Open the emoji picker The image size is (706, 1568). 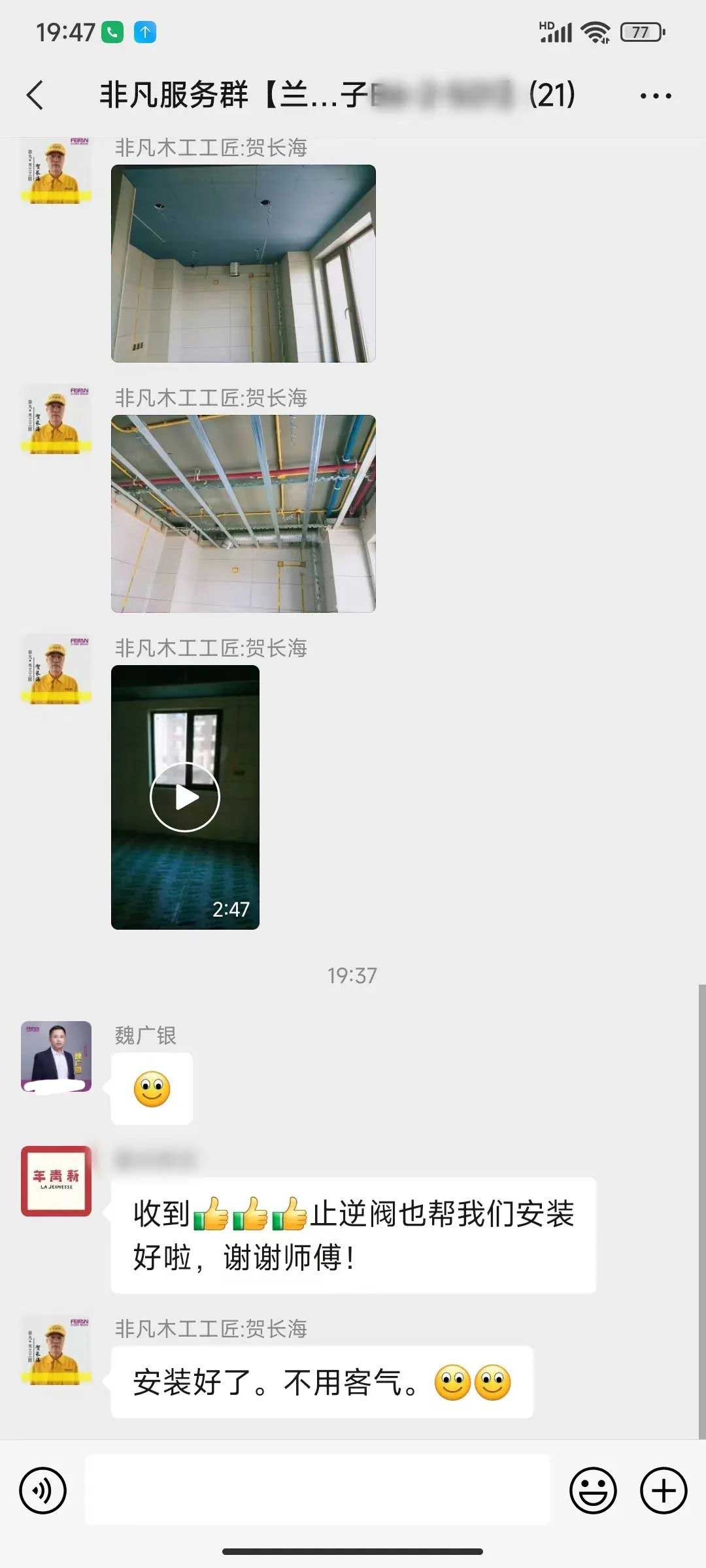point(593,1491)
